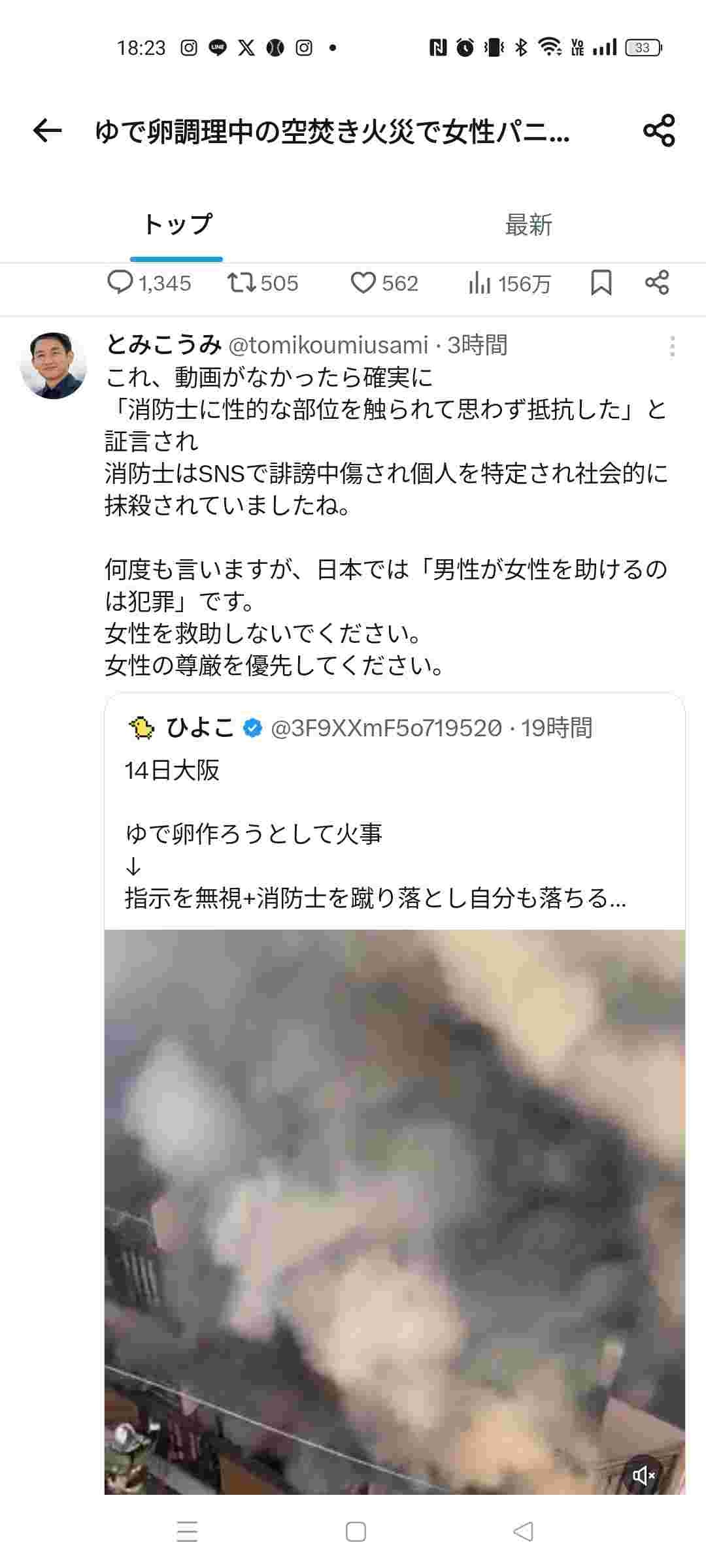The image size is (706, 1568).
Task: Select the トップ tab
Action: coord(177,225)
